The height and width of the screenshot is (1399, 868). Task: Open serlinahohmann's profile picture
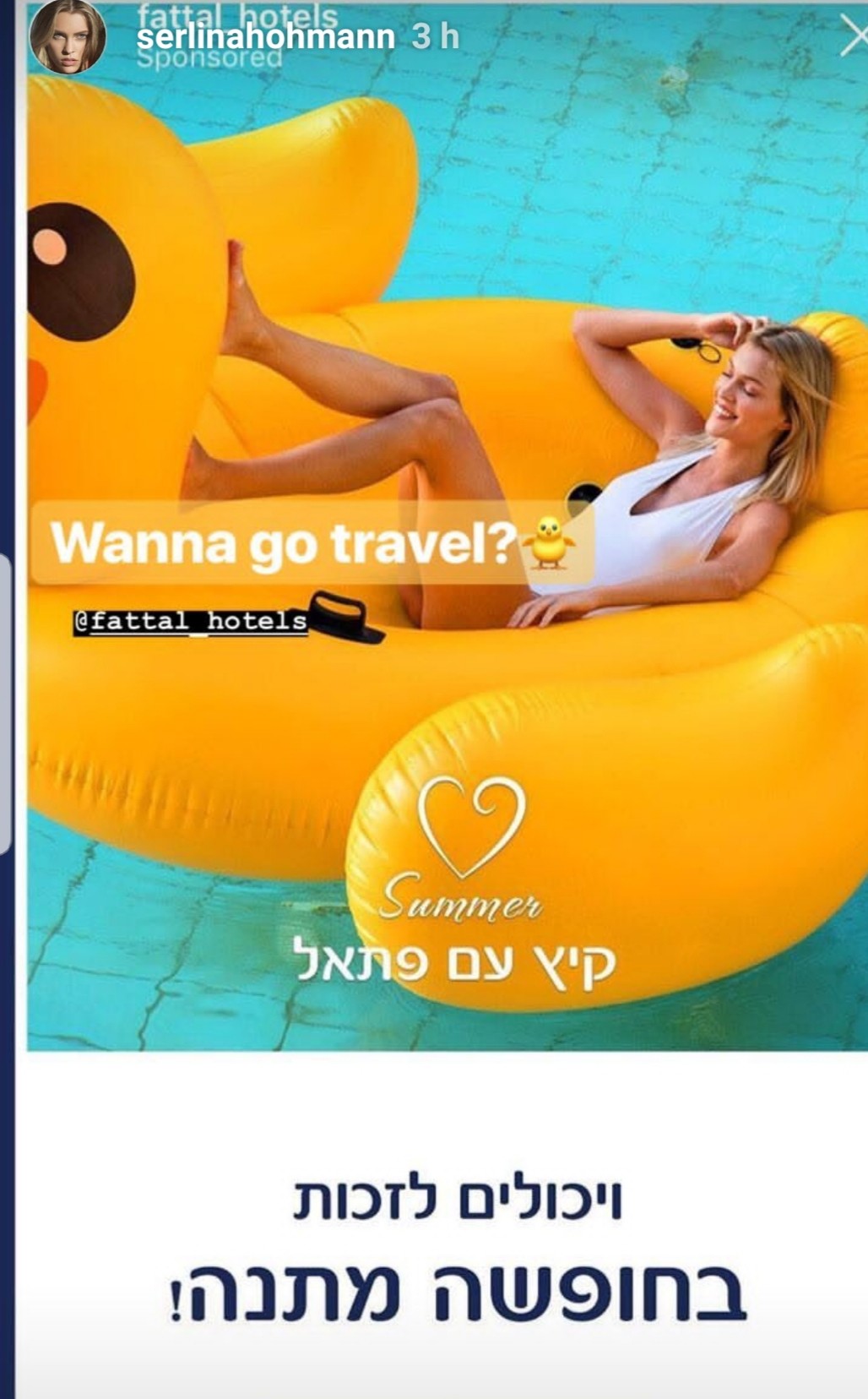(68, 35)
